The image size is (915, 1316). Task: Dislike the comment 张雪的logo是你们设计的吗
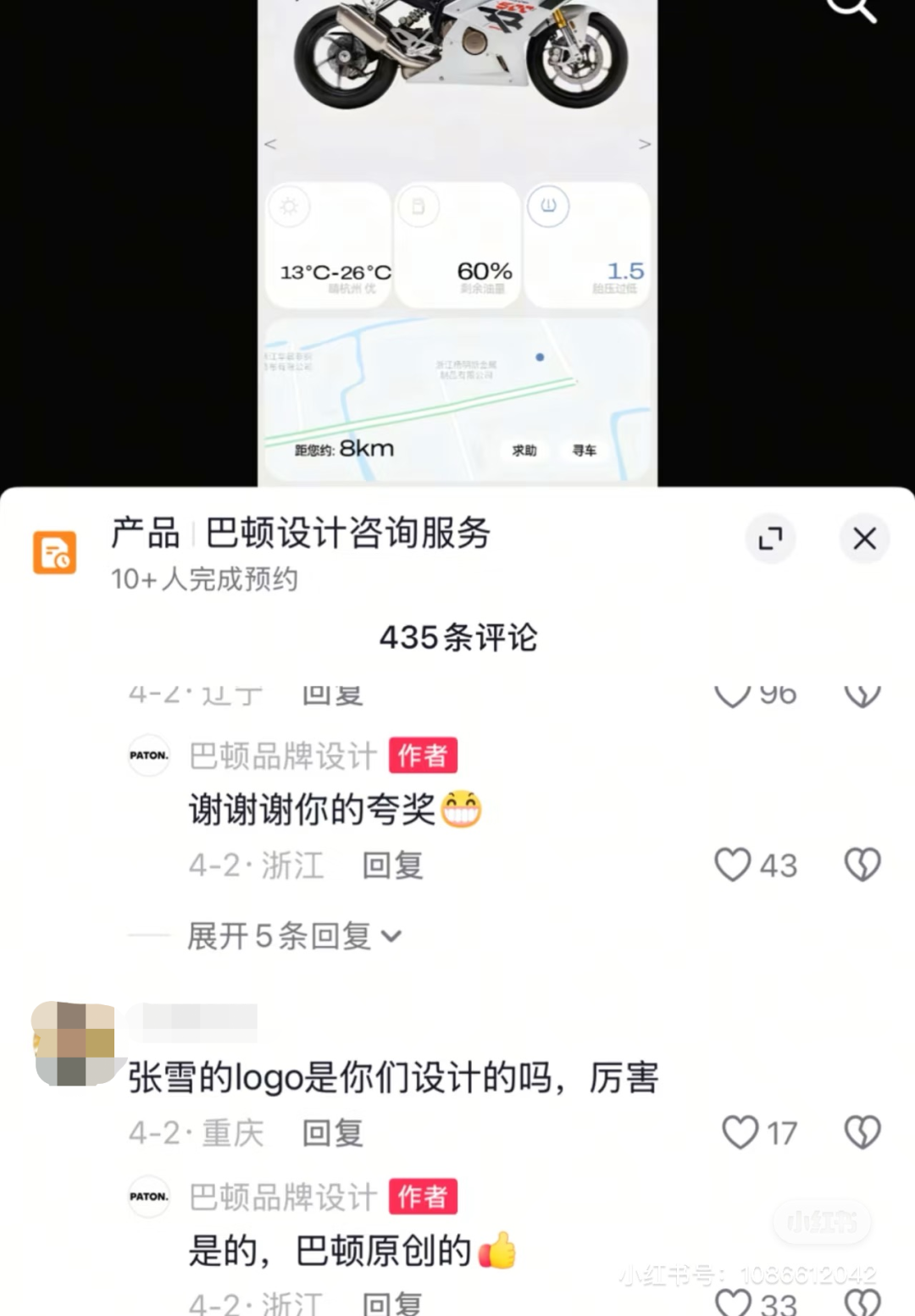862,1132
